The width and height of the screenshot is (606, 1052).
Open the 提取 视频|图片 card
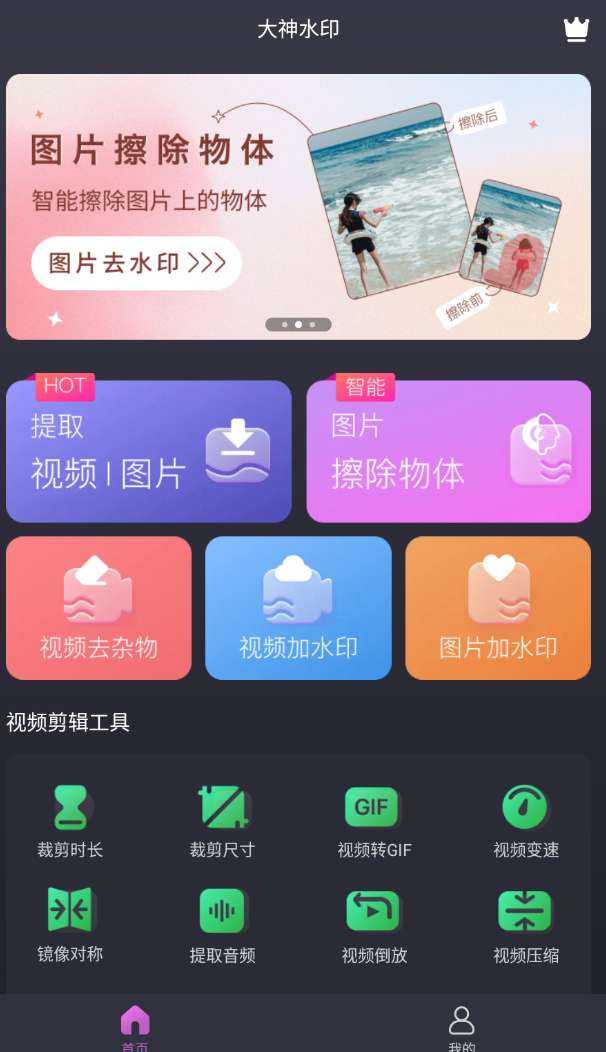tap(148, 451)
